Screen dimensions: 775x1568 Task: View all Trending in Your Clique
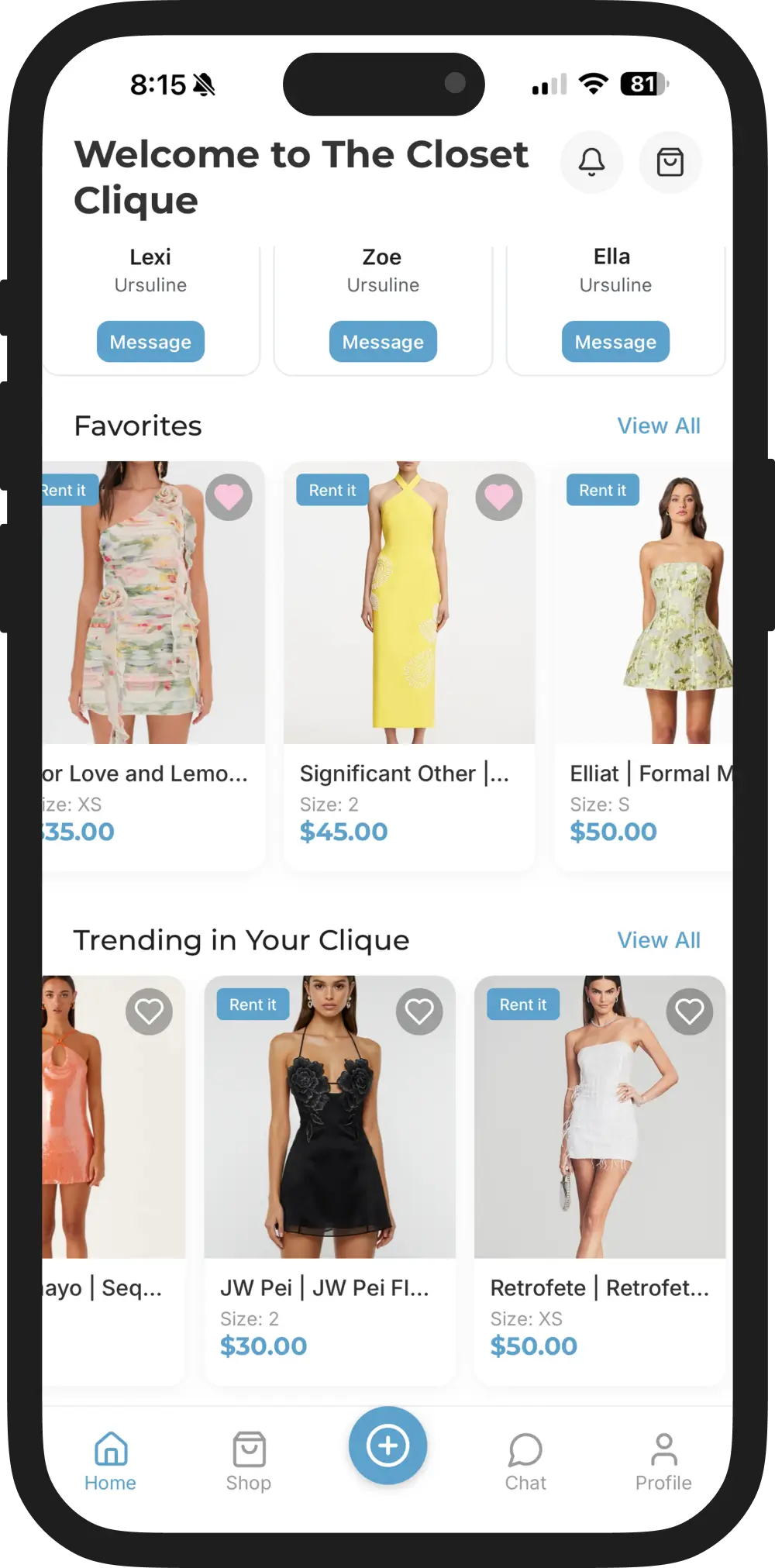pos(658,940)
